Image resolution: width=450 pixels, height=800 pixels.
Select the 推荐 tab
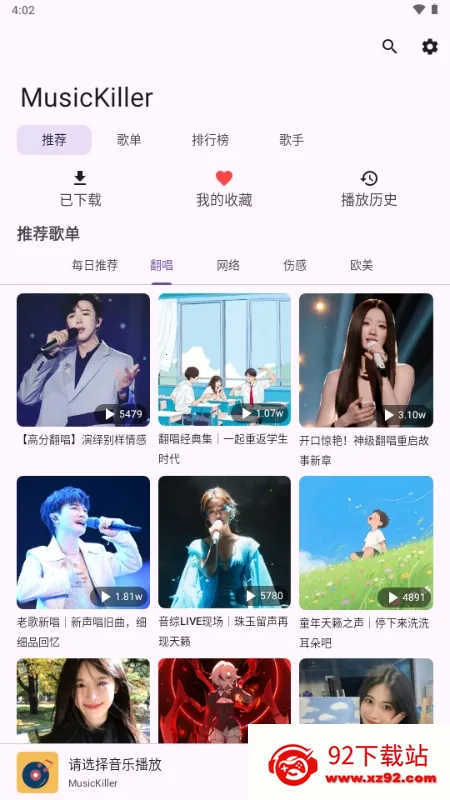click(54, 140)
